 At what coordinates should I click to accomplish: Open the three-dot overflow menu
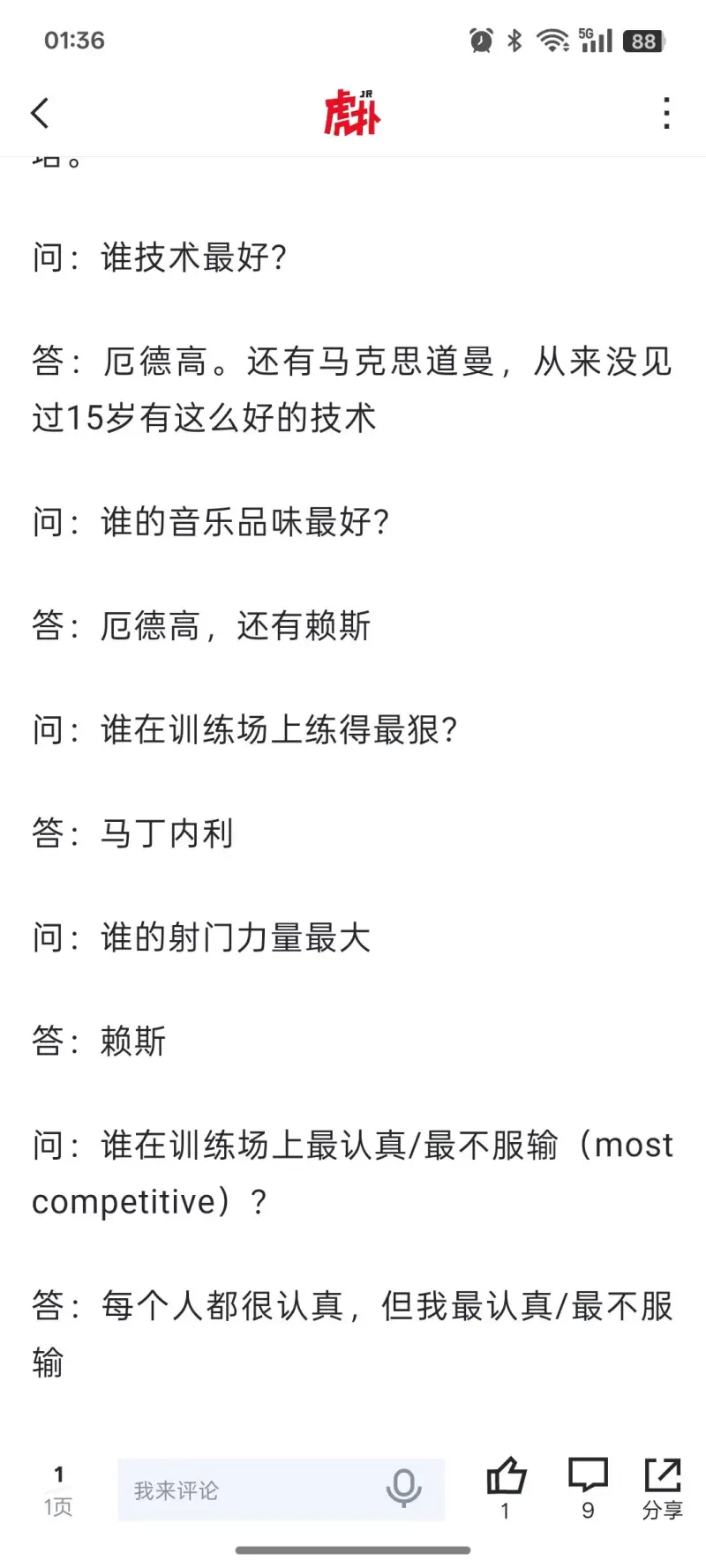pyautogui.click(x=666, y=113)
